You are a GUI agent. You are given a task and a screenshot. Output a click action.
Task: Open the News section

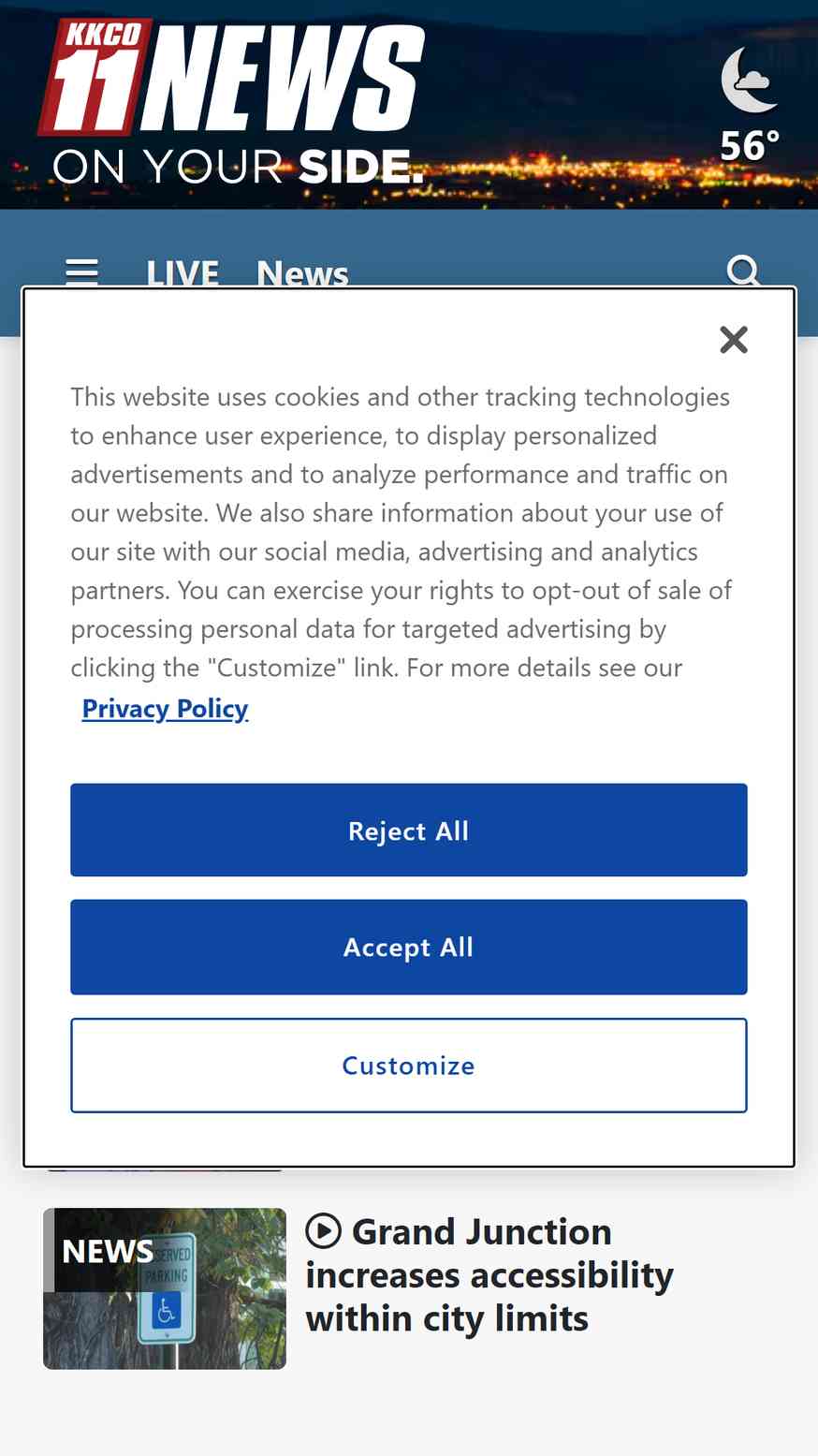click(302, 273)
